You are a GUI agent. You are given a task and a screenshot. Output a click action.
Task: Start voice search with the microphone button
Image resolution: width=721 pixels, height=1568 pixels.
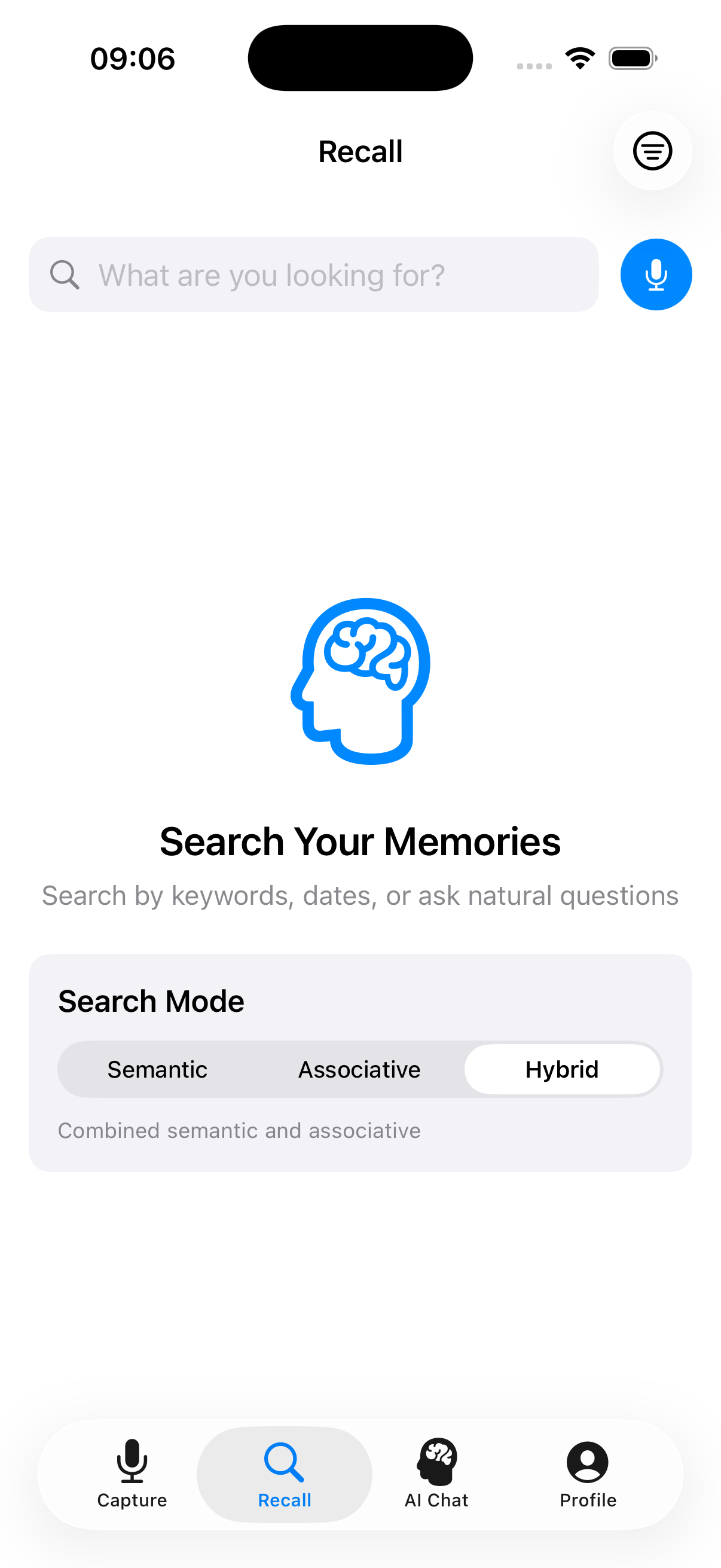[x=655, y=275]
